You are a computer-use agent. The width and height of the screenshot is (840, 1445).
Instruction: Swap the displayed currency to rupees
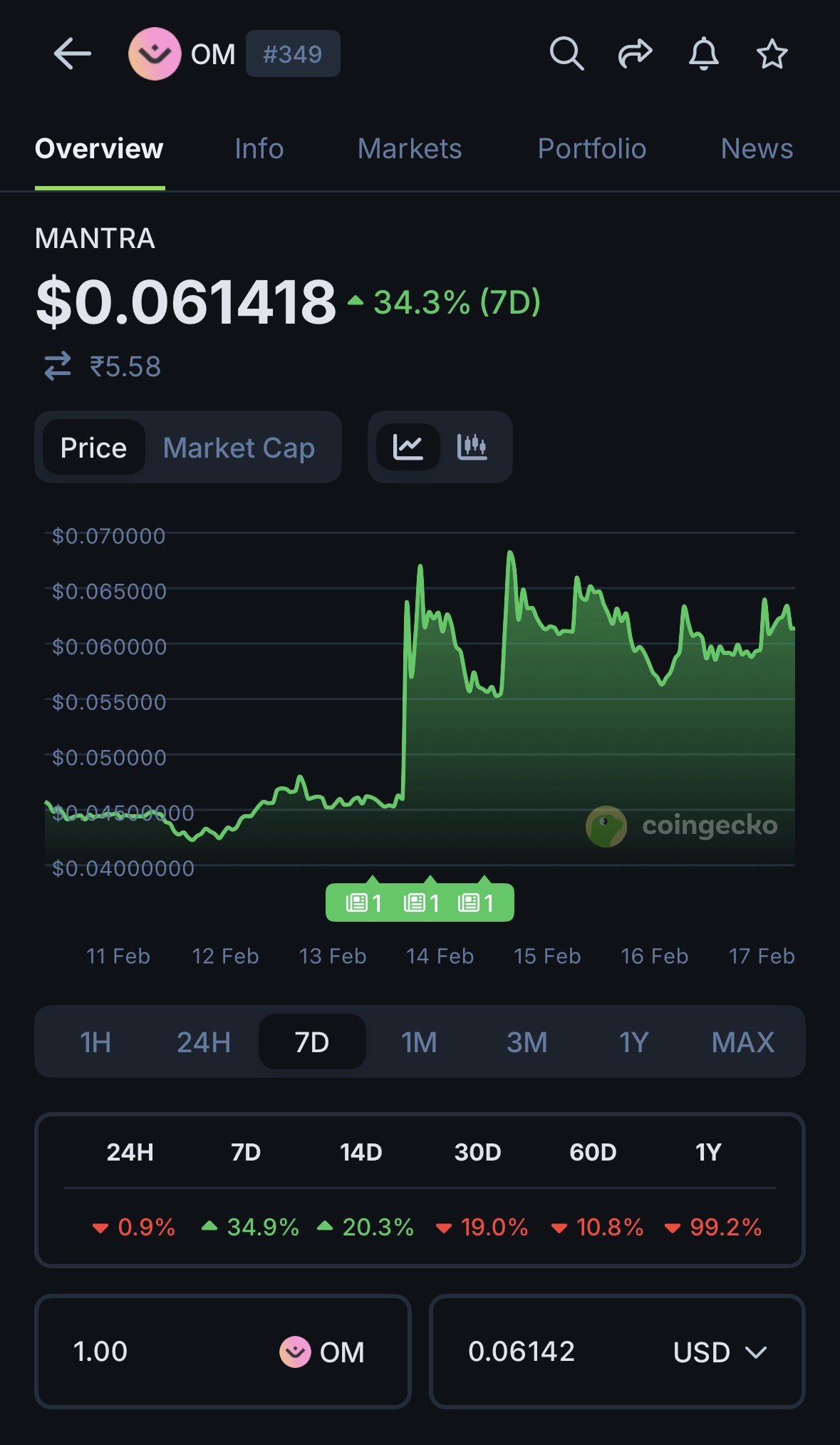click(58, 366)
